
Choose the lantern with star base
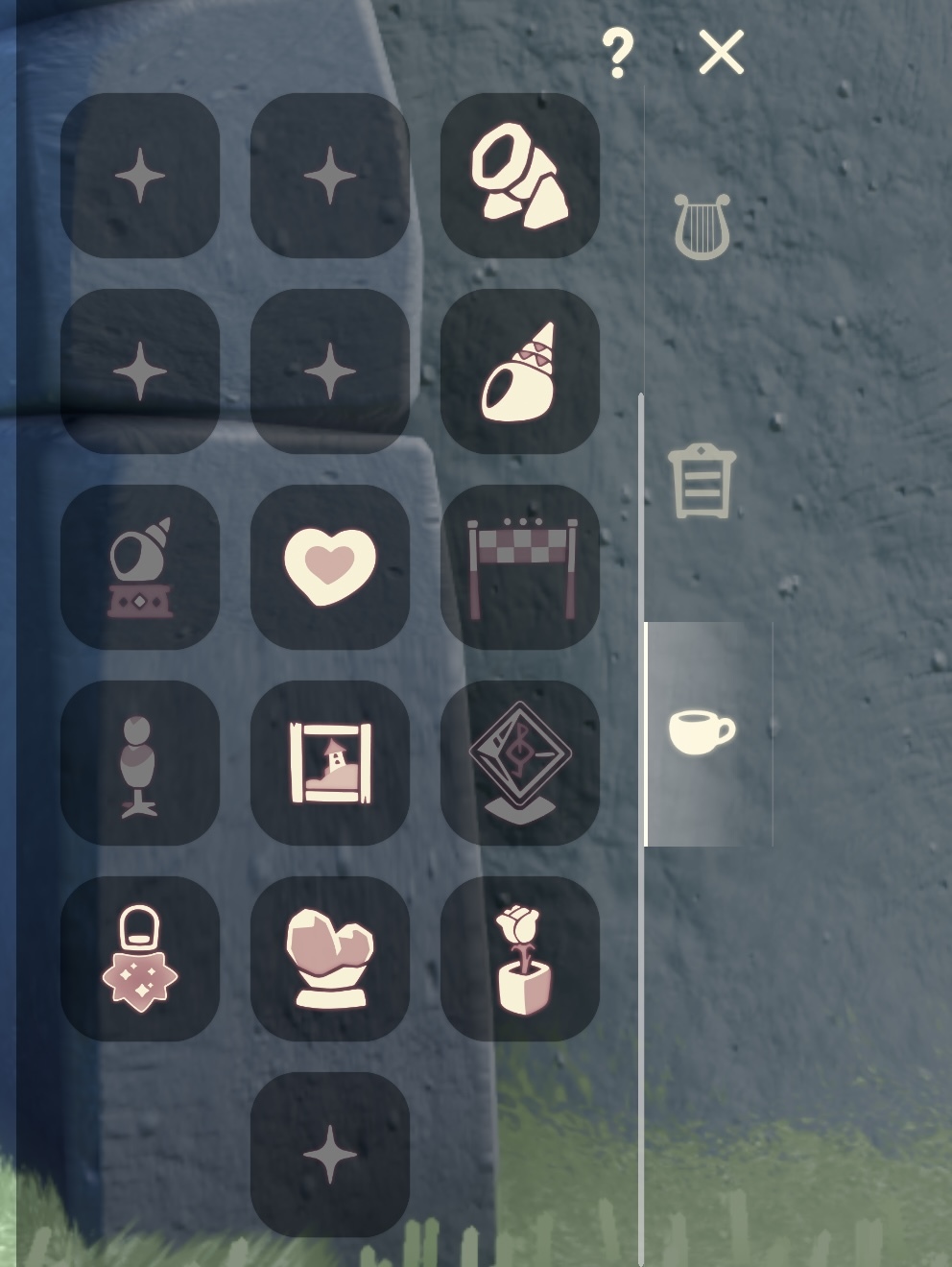[x=140, y=959]
